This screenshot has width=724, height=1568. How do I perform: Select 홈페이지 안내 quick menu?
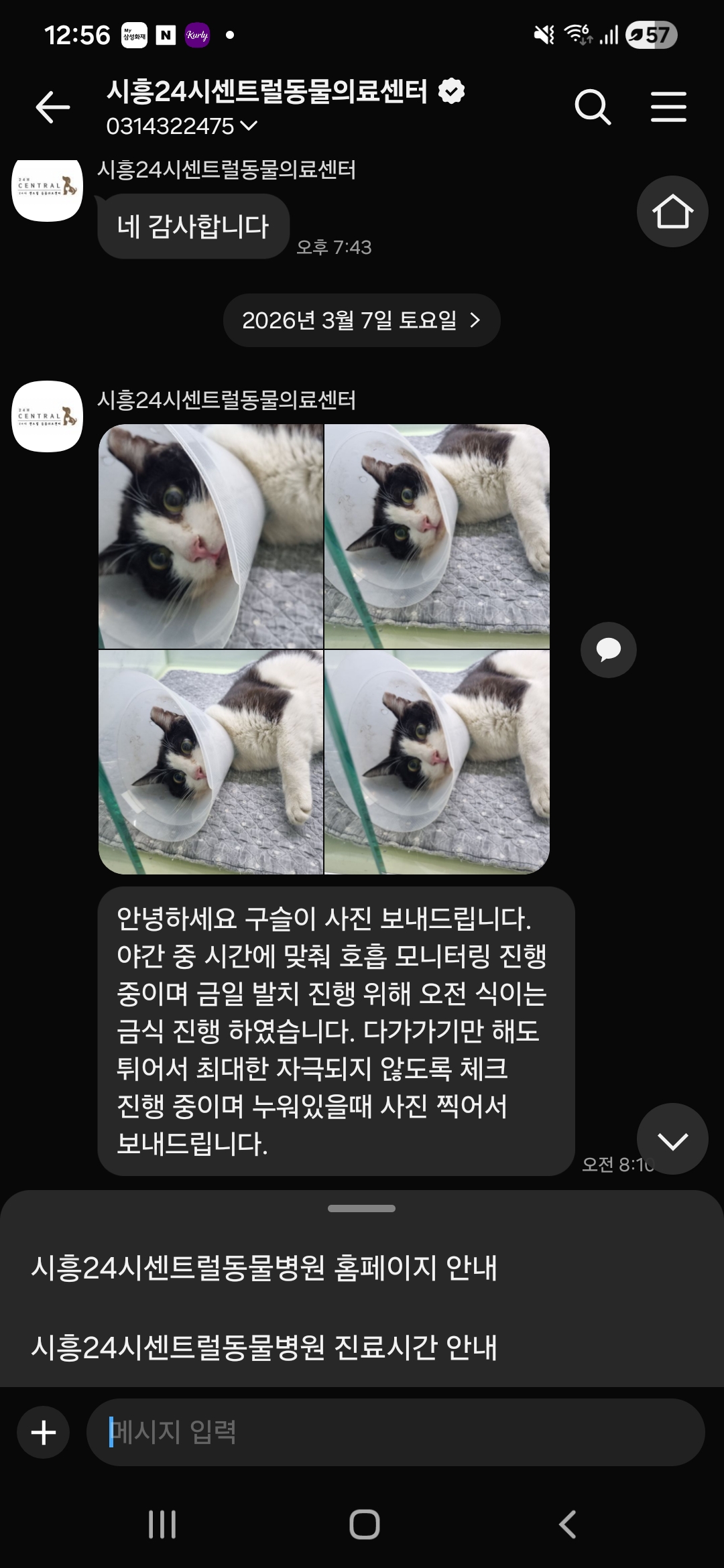point(264,1268)
